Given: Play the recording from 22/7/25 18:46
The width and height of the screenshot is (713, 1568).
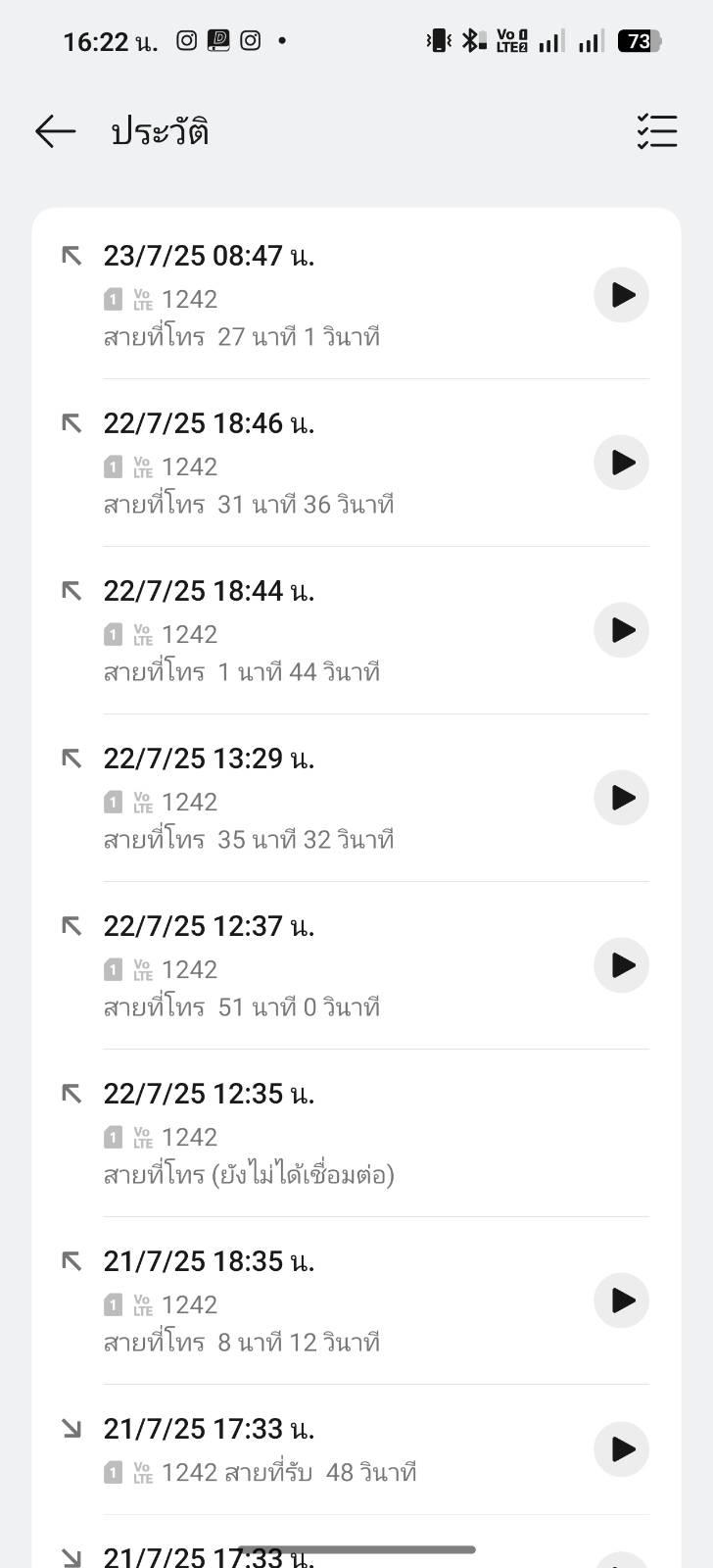Looking at the screenshot, I should click(x=622, y=463).
